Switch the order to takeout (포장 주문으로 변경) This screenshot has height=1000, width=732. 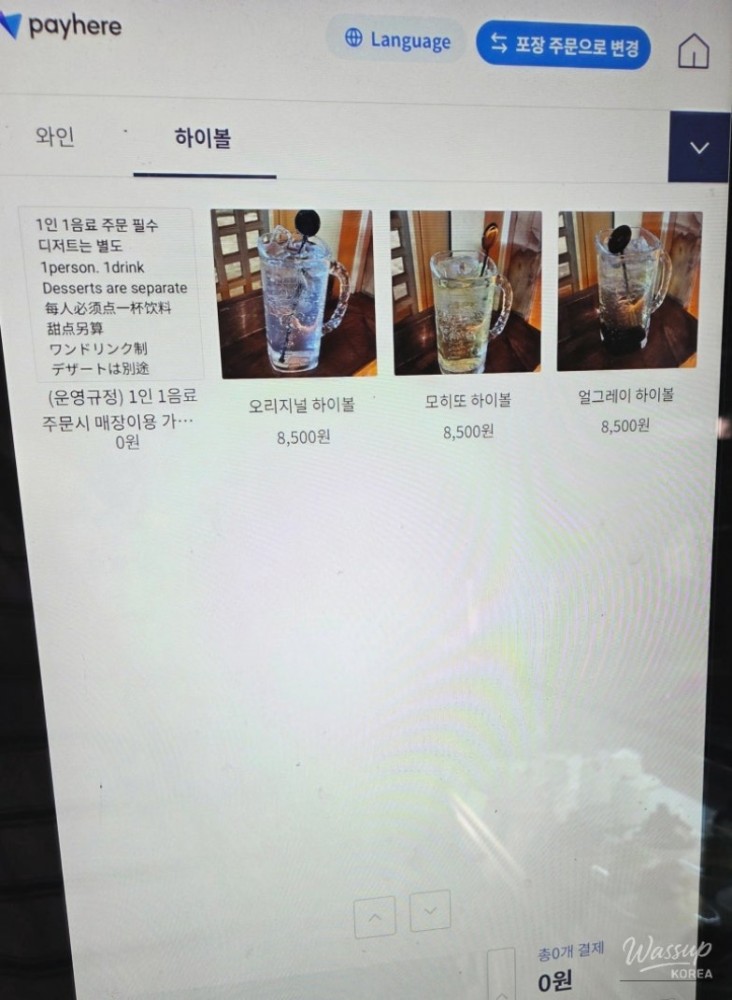click(x=563, y=45)
